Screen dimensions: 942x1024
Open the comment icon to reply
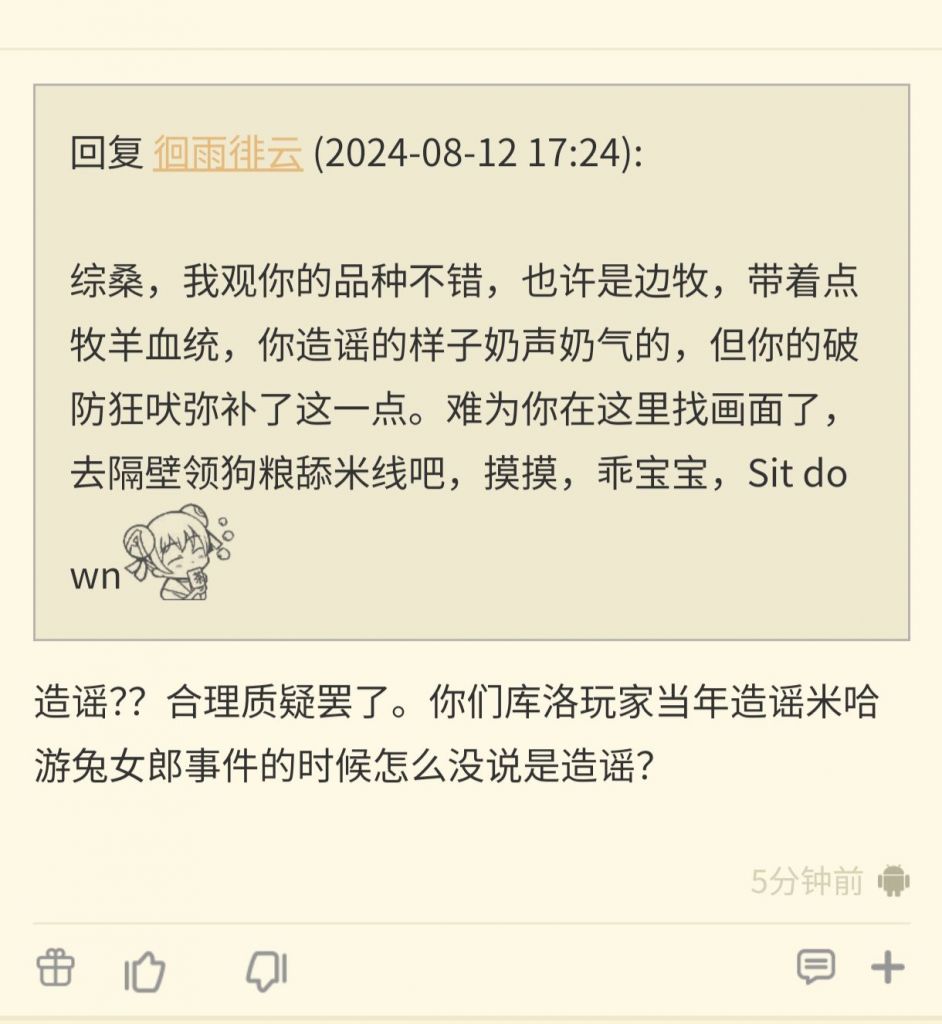815,966
